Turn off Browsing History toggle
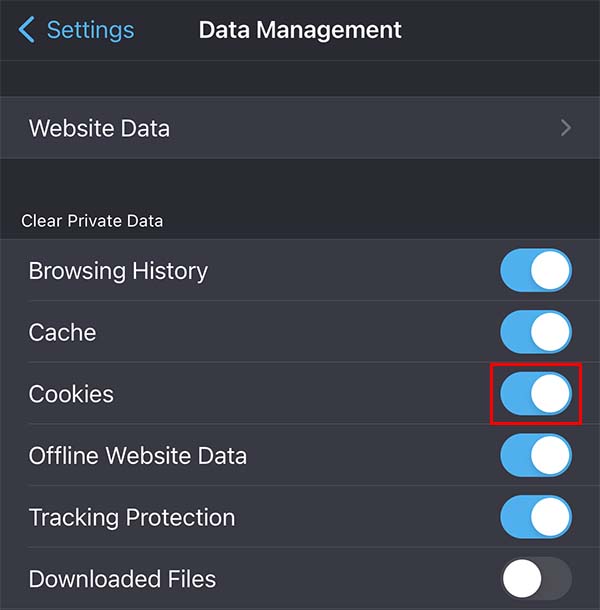 pyautogui.click(x=536, y=271)
